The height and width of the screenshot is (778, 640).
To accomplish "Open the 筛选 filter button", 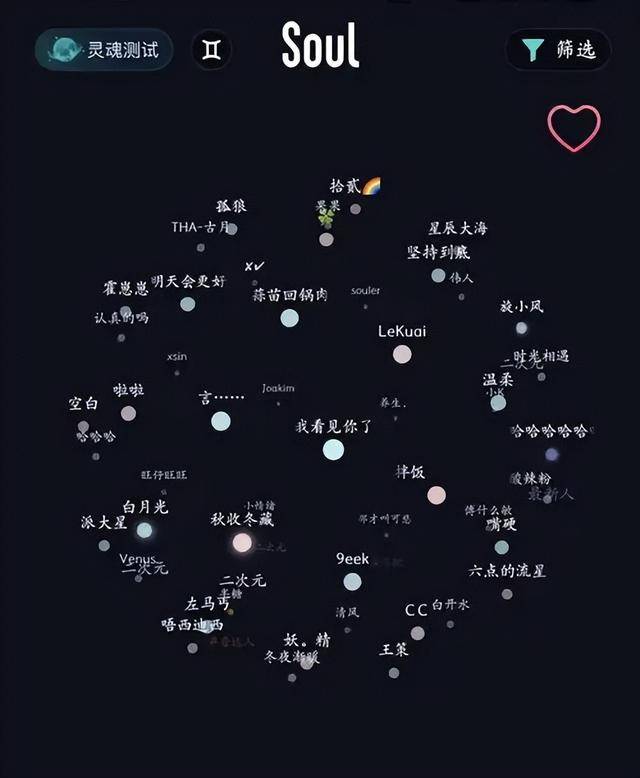I will point(558,49).
